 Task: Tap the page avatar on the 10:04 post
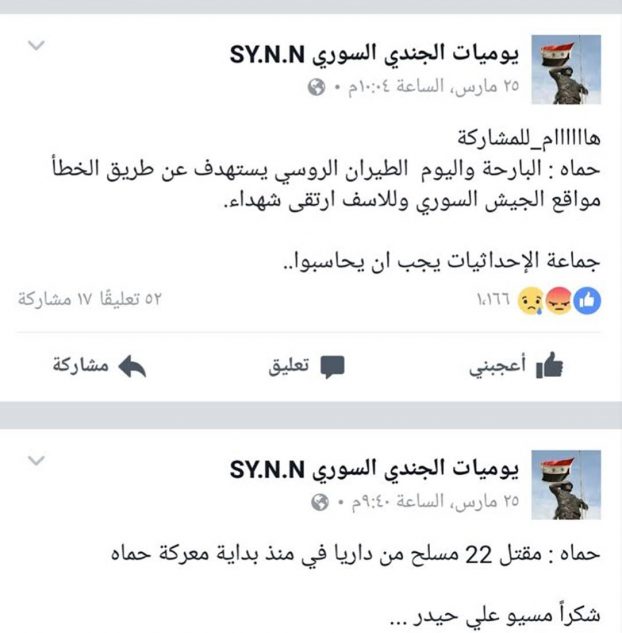pos(565,70)
